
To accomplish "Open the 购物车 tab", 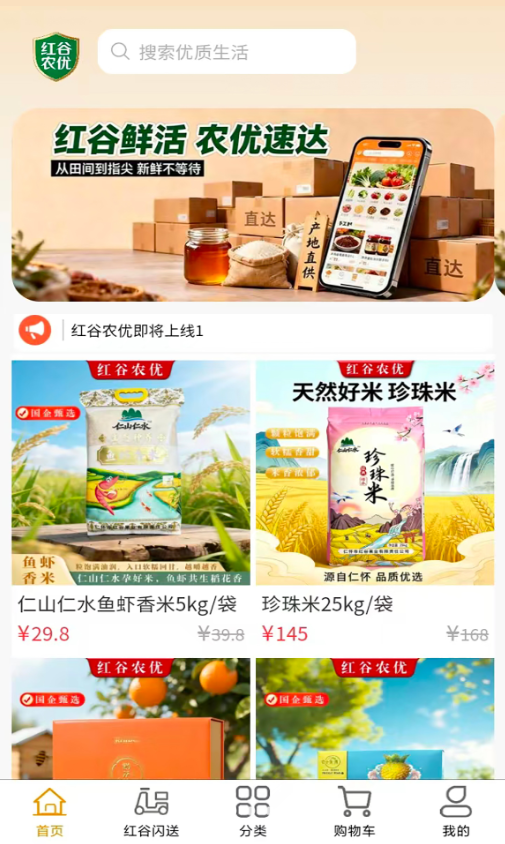I will [354, 812].
